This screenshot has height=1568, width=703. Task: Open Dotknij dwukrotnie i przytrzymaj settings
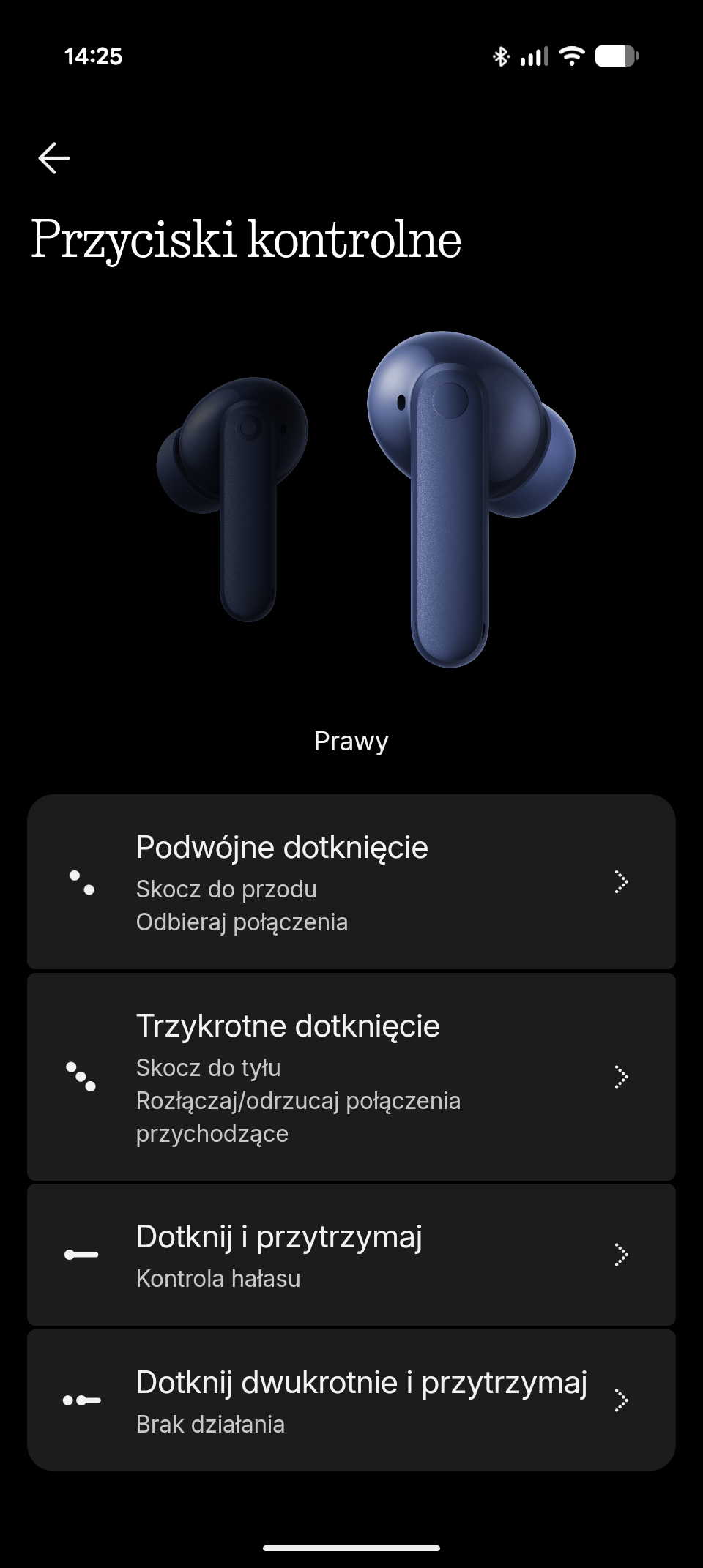[x=351, y=1400]
